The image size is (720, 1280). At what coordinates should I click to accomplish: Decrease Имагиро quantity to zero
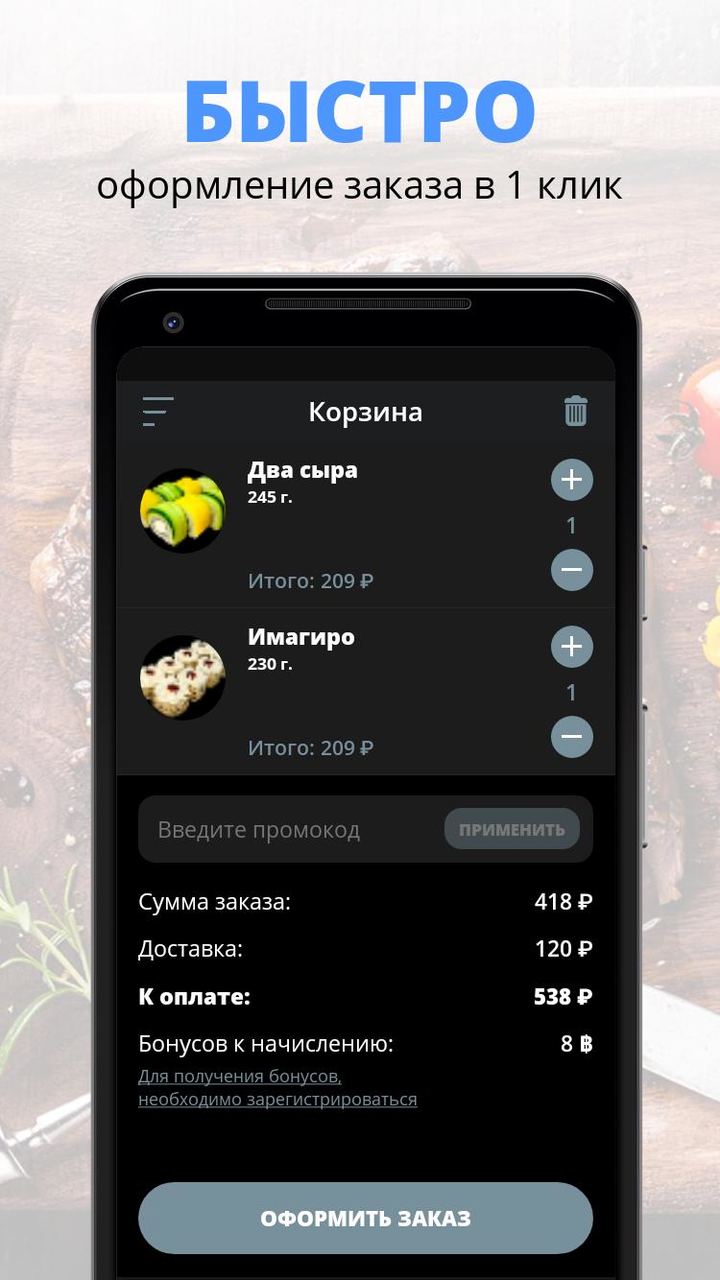coord(571,737)
